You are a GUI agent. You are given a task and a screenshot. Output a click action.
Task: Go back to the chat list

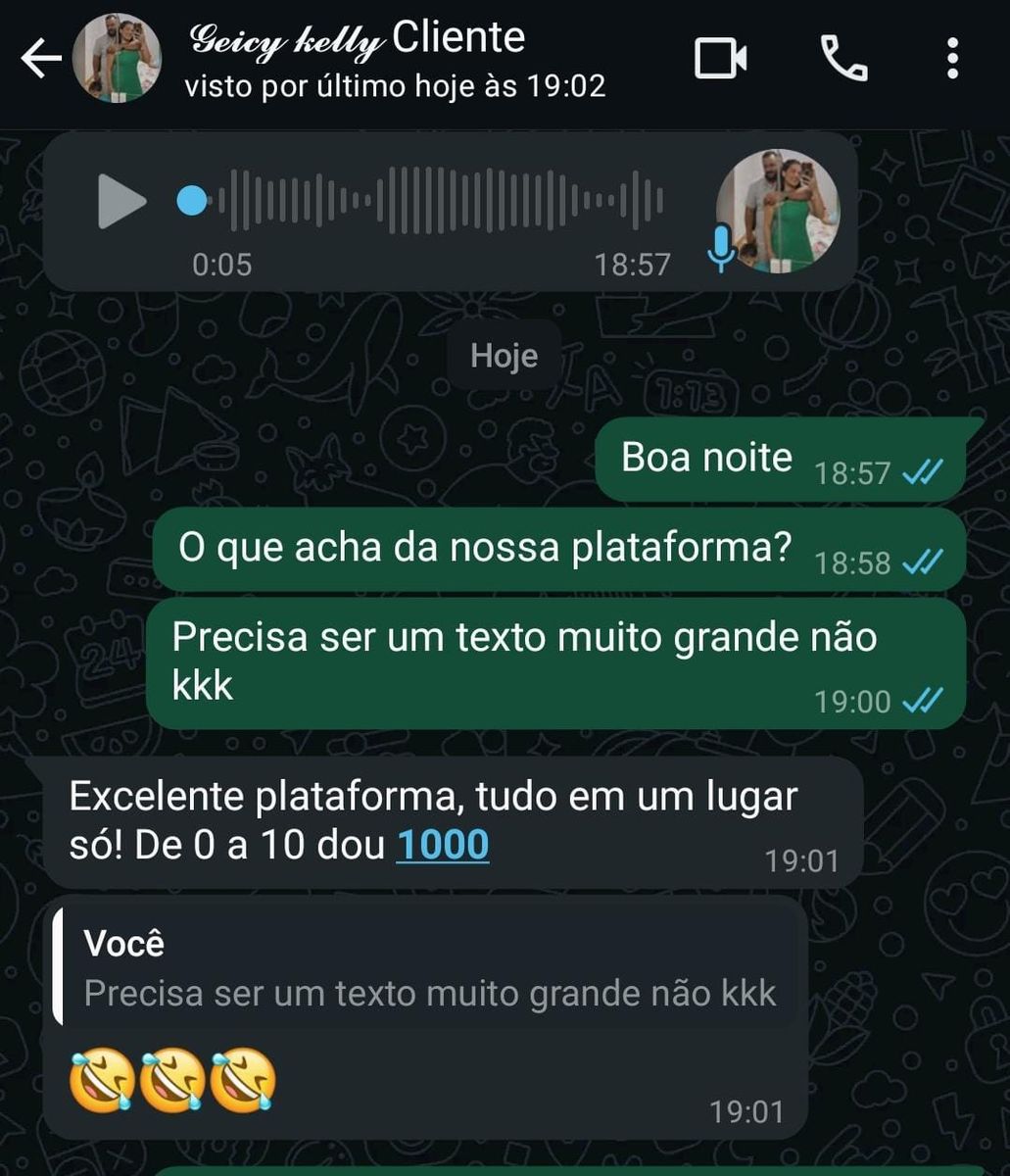tap(41, 59)
